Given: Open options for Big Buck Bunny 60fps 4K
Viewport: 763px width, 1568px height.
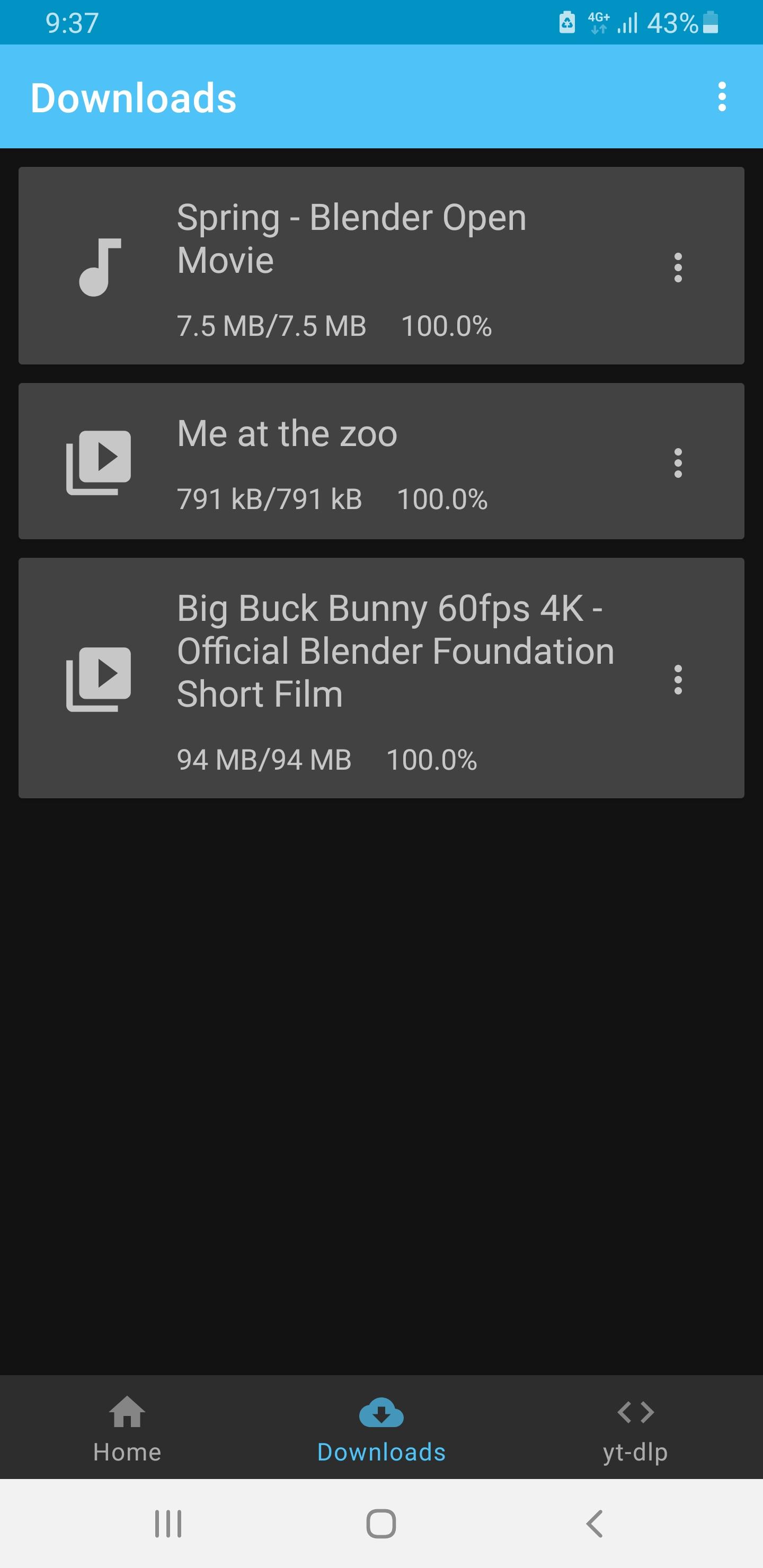Looking at the screenshot, I should coord(678,679).
